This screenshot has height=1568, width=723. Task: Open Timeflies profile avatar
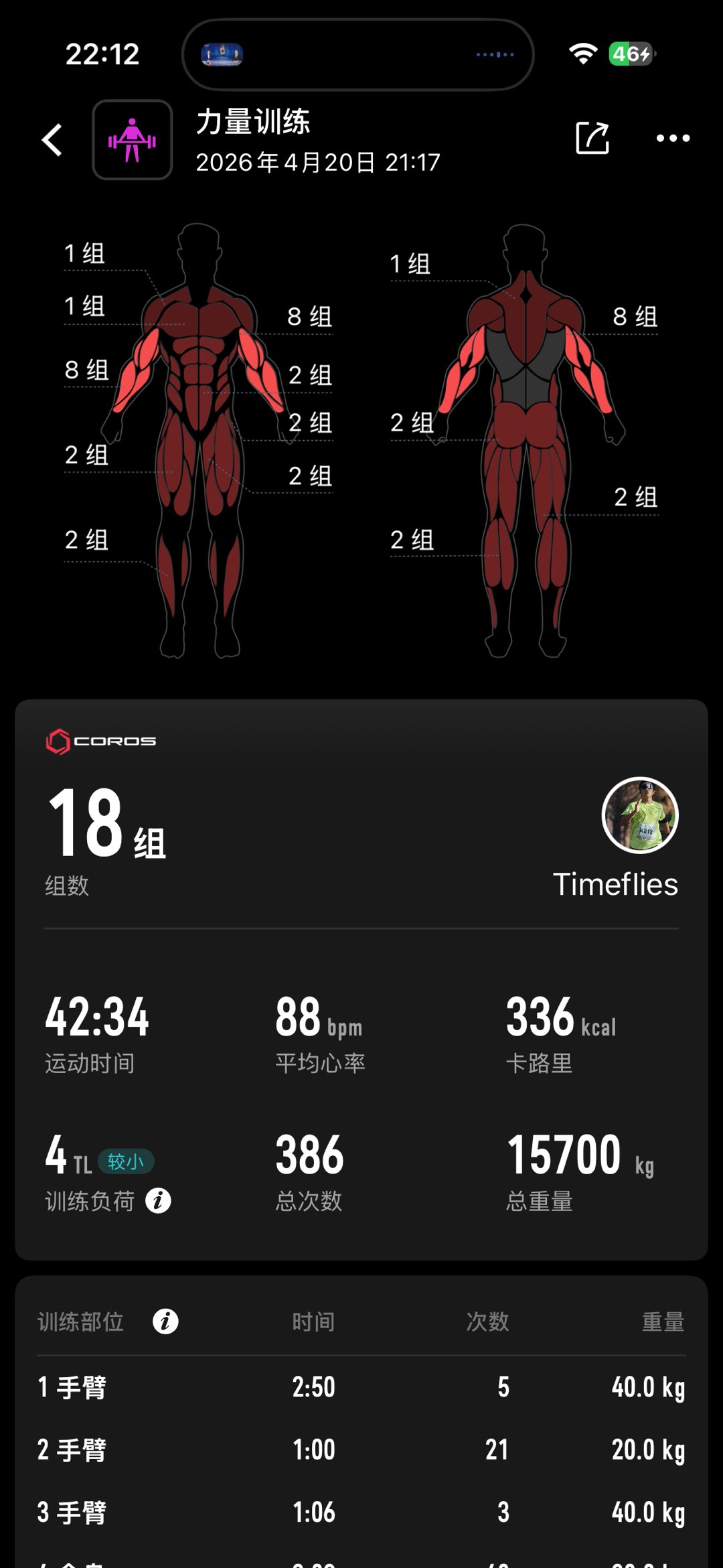640,815
